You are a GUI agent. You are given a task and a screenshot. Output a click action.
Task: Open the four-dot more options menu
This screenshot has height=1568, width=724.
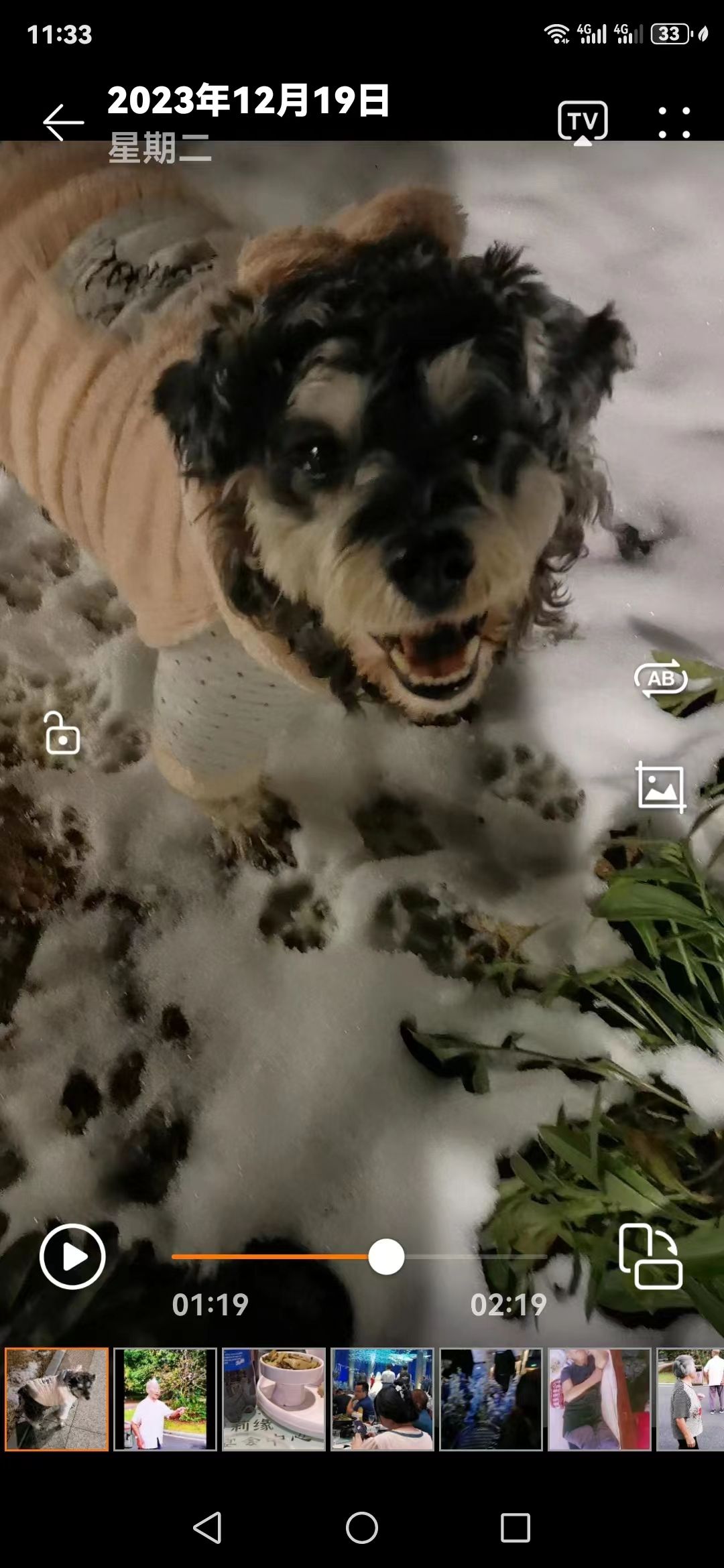pyautogui.click(x=674, y=123)
